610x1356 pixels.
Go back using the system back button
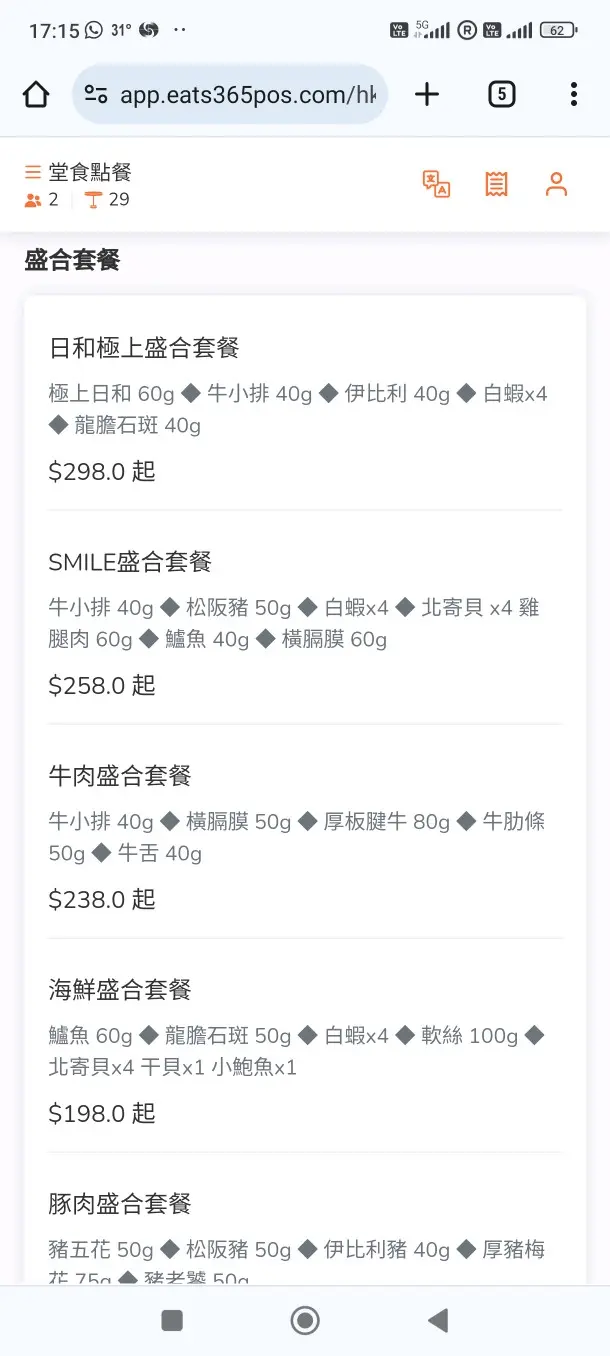click(437, 1321)
